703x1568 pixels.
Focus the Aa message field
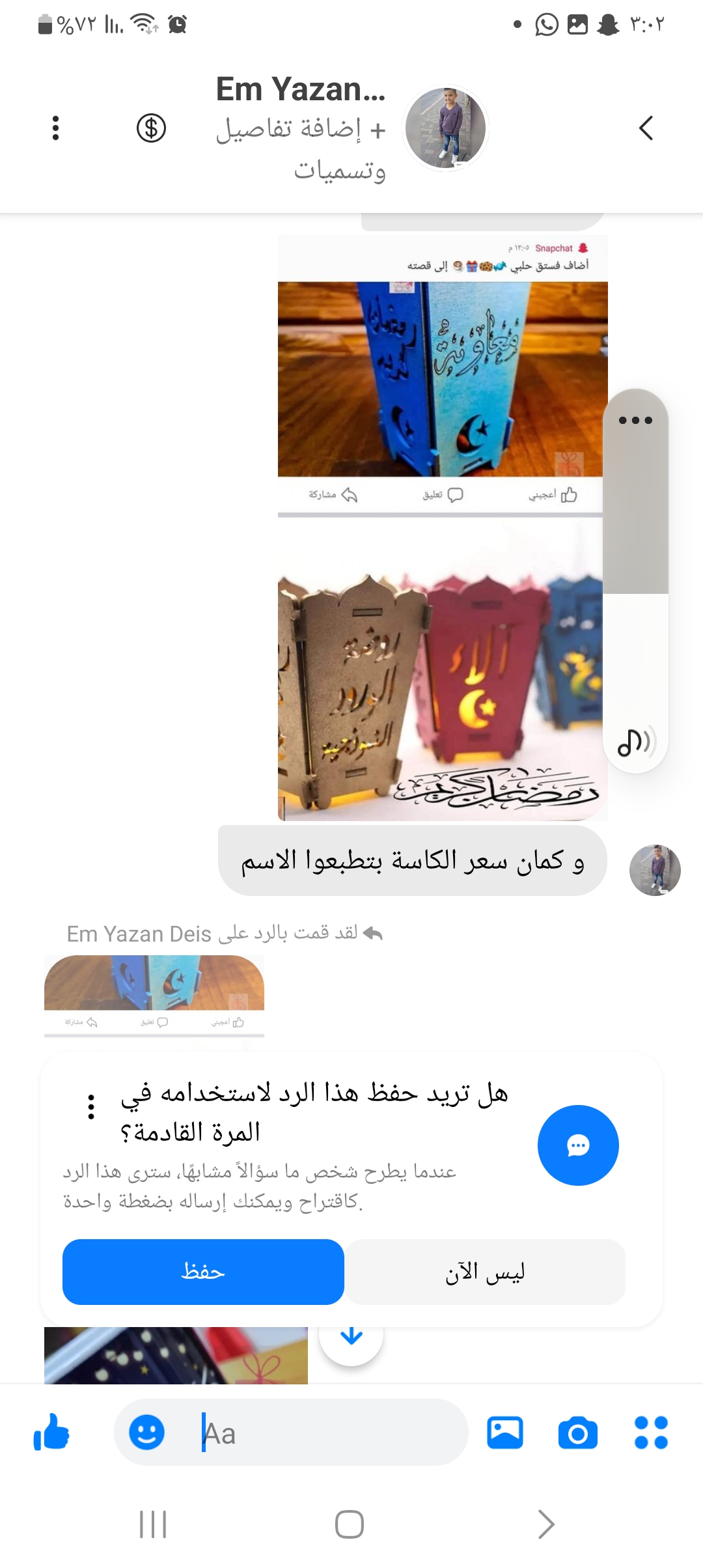[325, 1433]
